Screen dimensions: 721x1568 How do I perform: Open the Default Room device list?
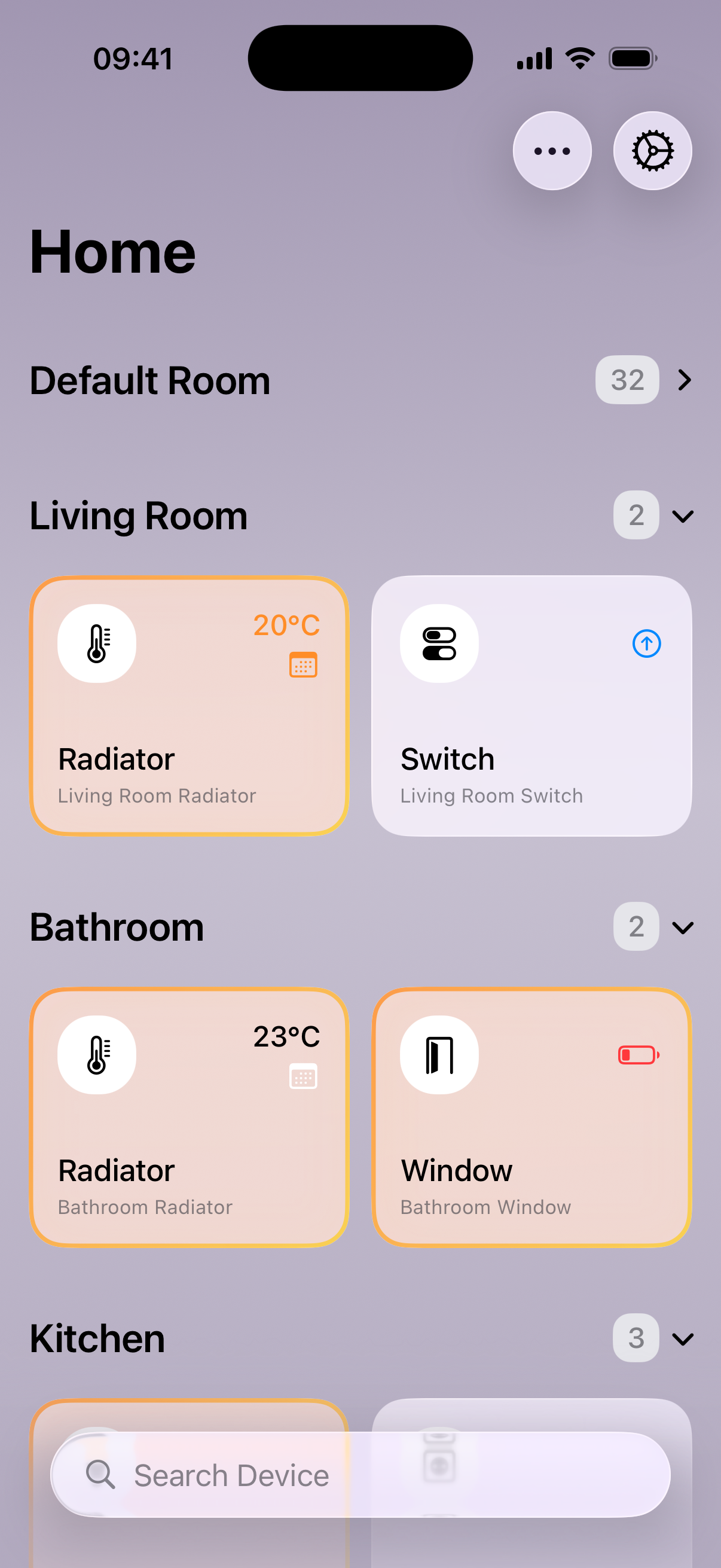point(685,380)
